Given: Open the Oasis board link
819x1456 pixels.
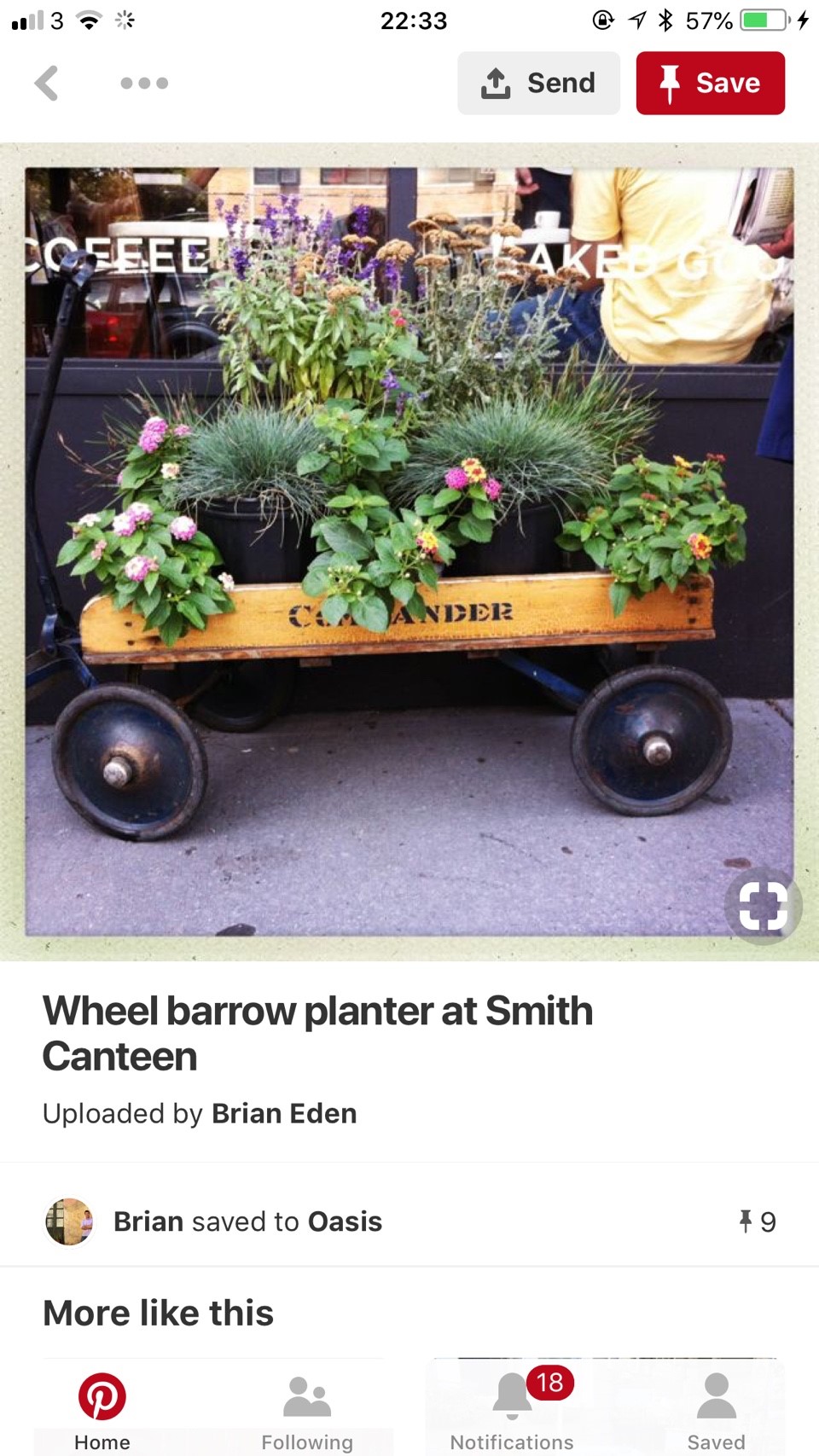Looking at the screenshot, I should (x=345, y=1221).
